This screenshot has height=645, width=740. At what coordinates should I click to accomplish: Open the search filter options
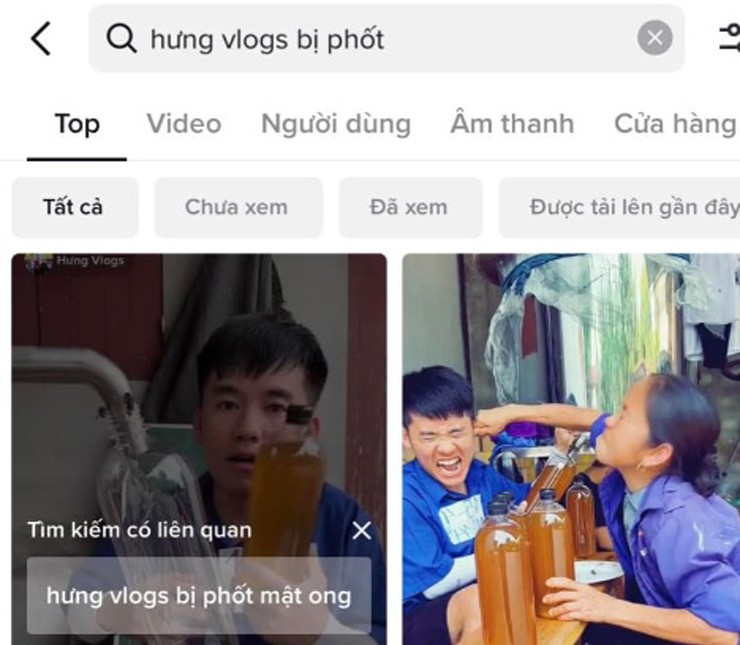[729, 39]
